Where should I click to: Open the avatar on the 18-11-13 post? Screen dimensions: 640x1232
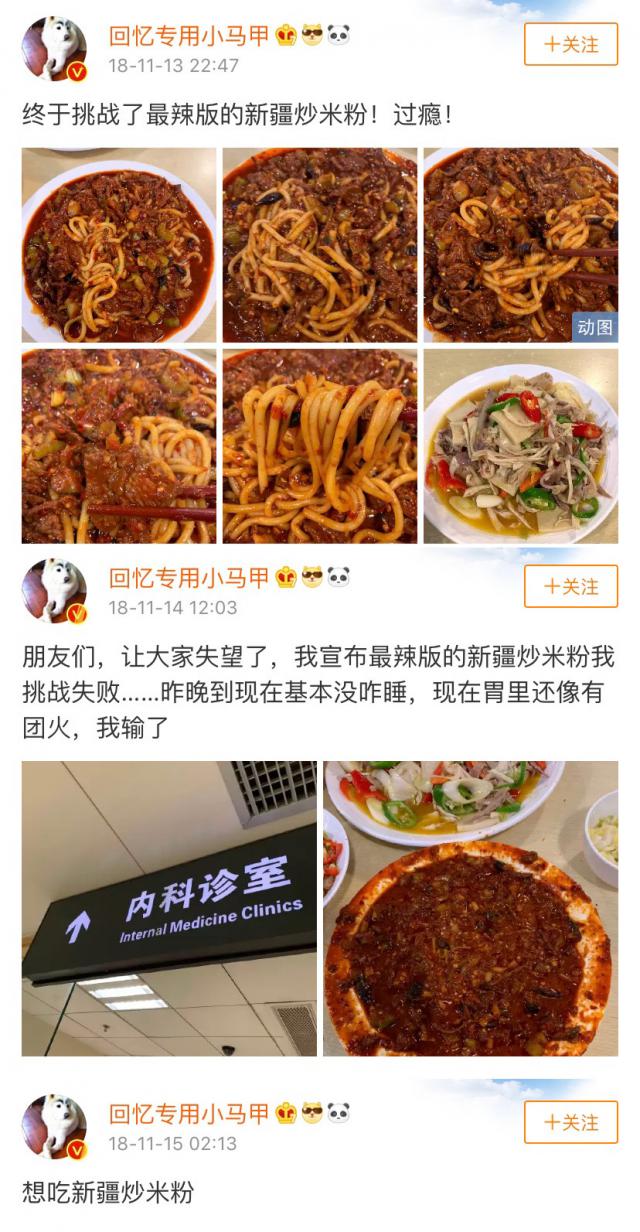pyautogui.click(x=55, y=48)
